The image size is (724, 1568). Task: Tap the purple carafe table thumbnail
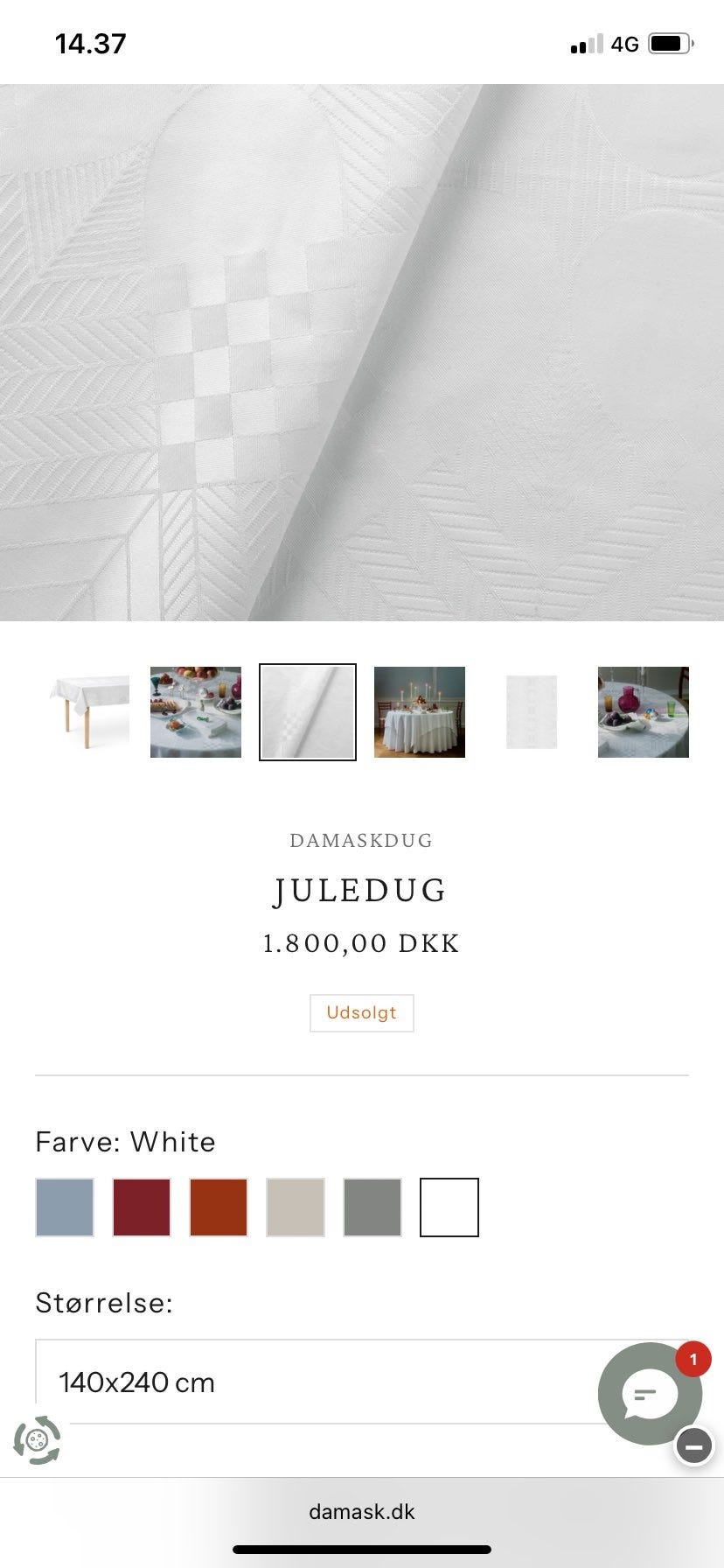pyautogui.click(x=643, y=711)
